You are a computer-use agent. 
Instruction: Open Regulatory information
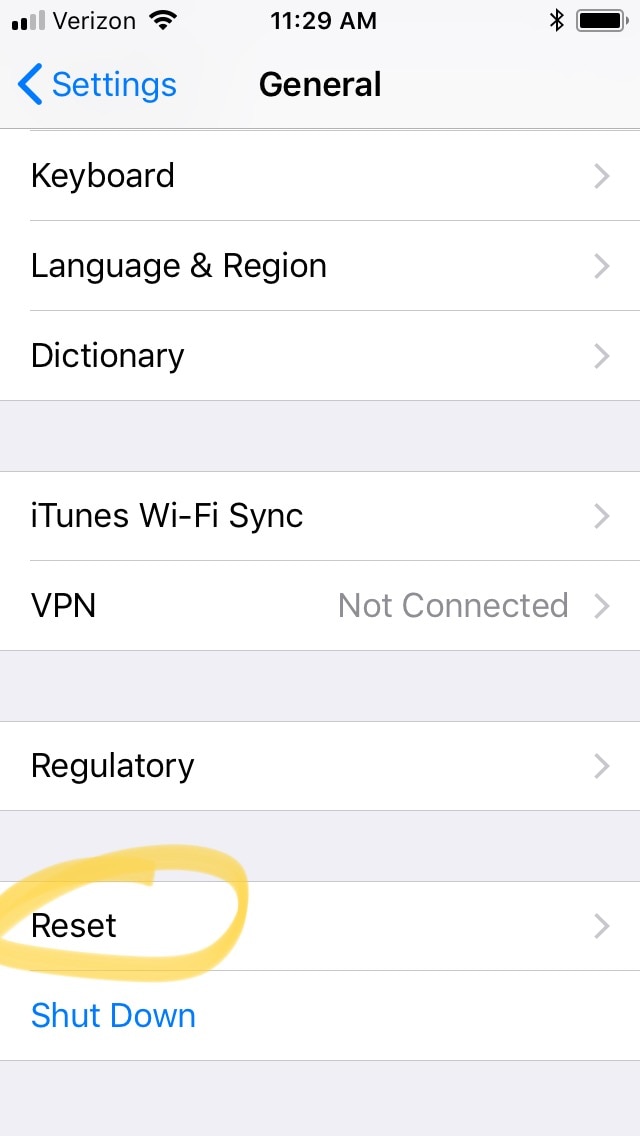coord(320,766)
